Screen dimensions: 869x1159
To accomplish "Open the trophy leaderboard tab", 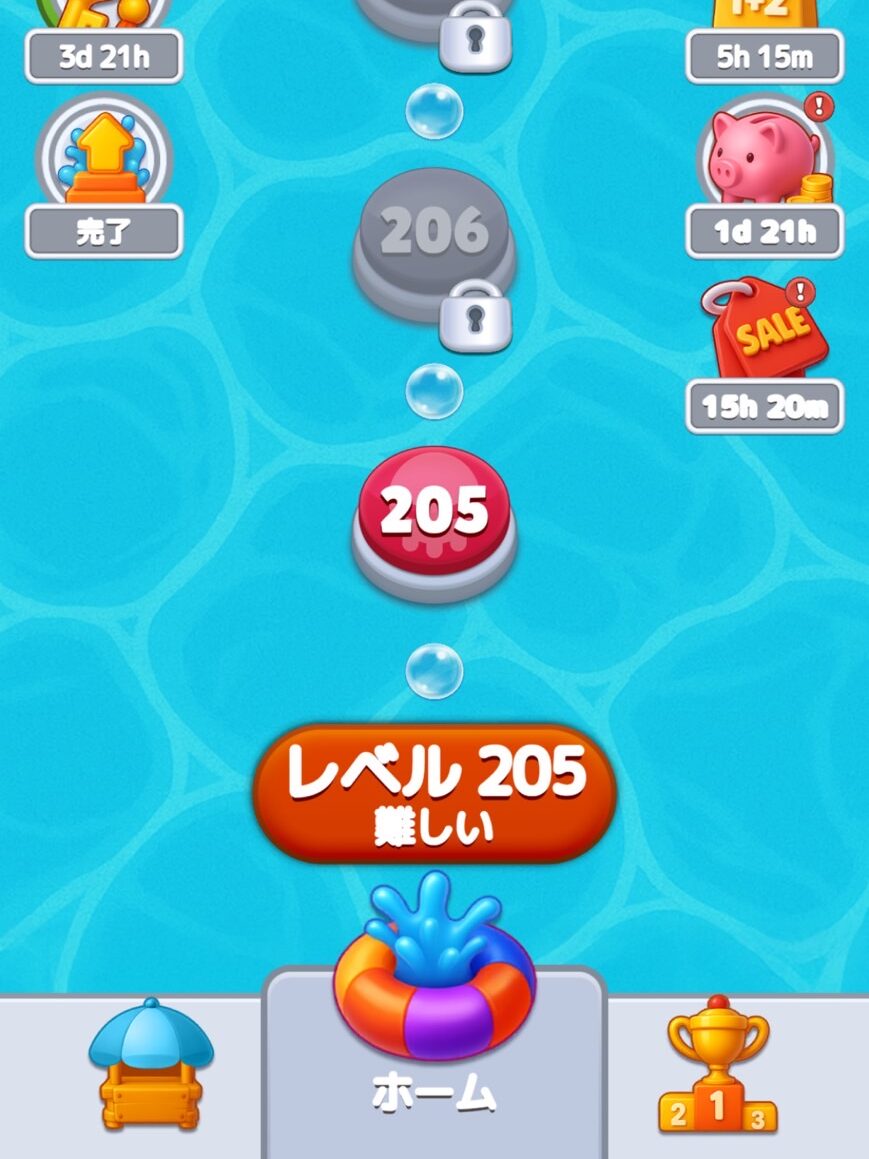I will 717,1065.
